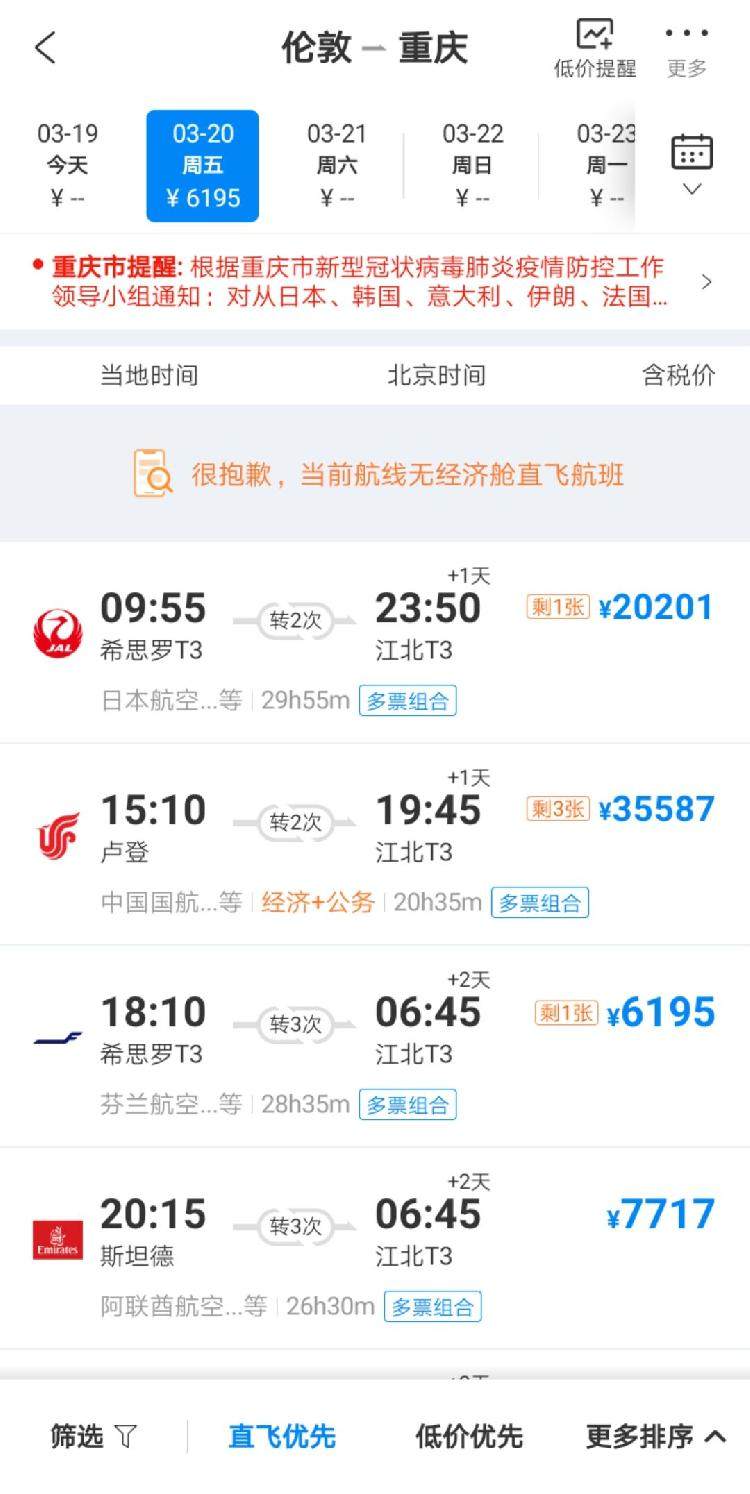Tap the back arrow to return
This screenshot has height=1494, width=750.
point(42,46)
